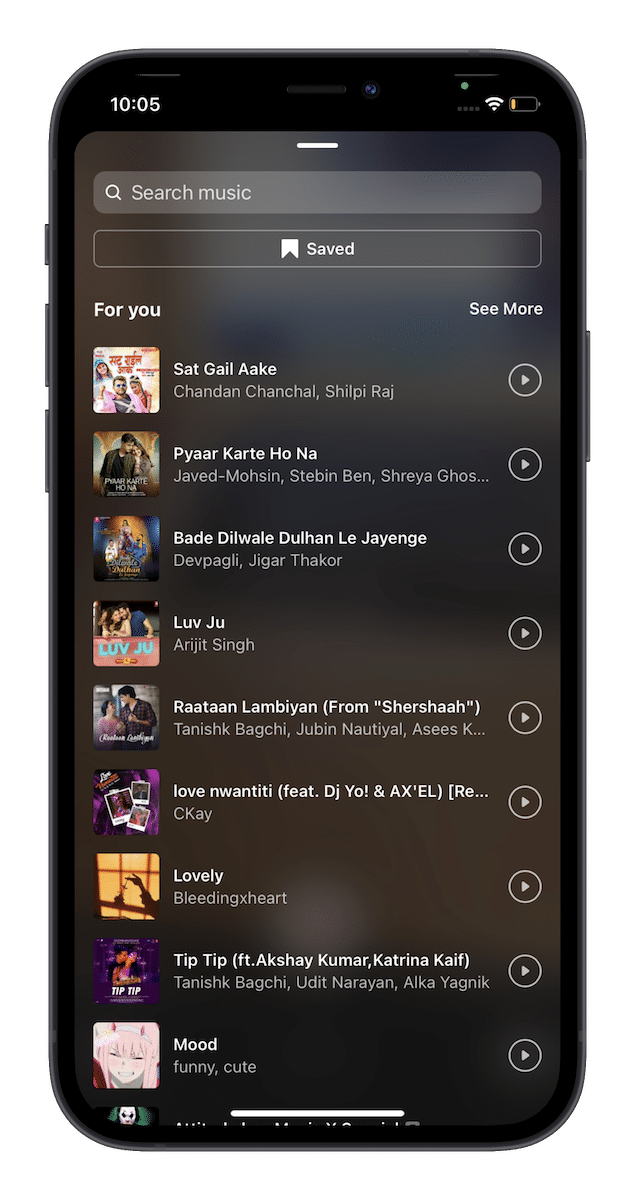
Task: Play preview of Bade Dilwale Dulhan Le Jayenge
Action: click(525, 549)
